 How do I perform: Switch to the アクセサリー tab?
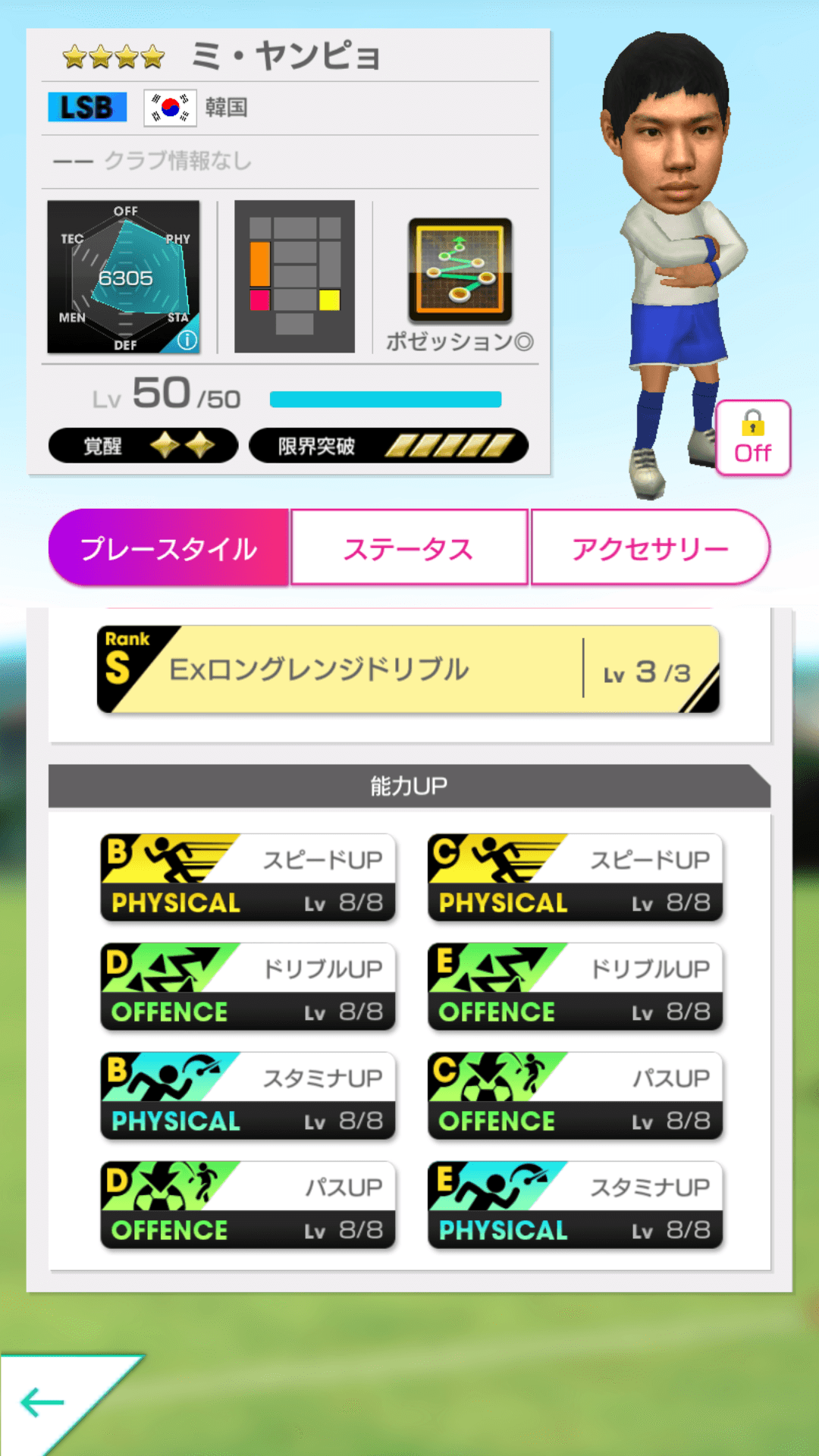[x=650, y=546]
